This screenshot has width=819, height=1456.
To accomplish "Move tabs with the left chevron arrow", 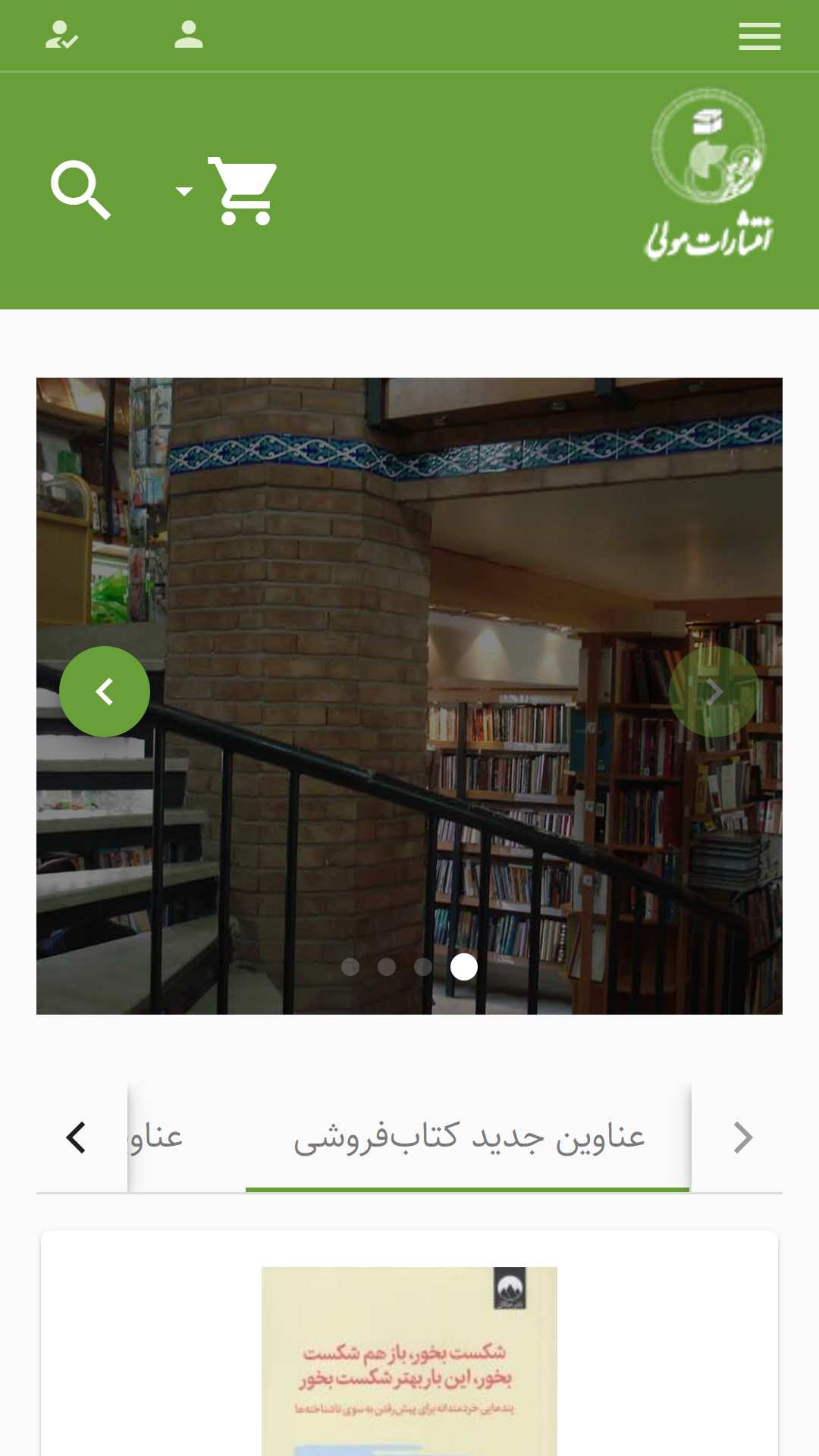I will pos(76,1137).
